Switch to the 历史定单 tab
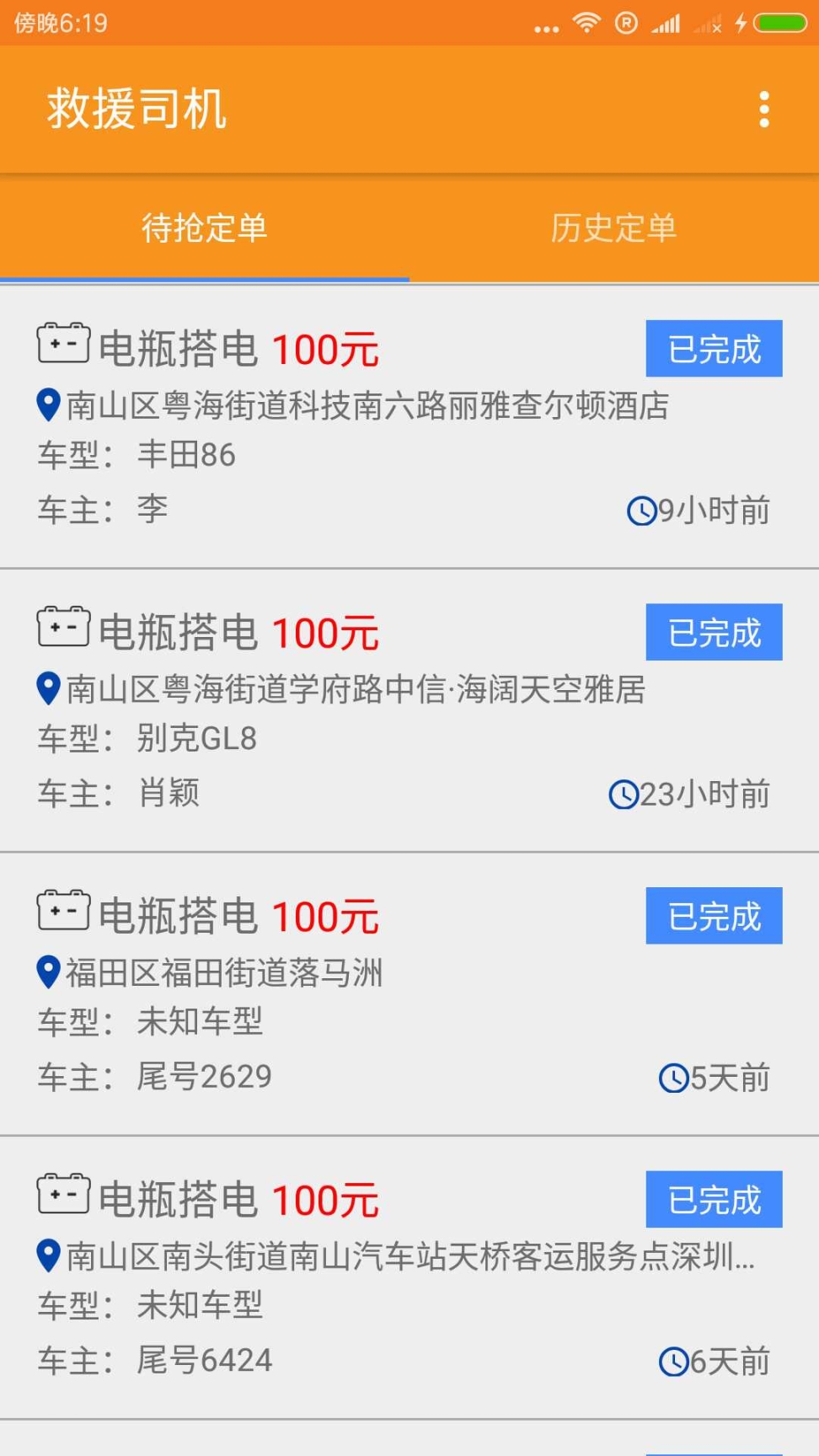Viewport: 819px width, 1456px height. (613, 227)
